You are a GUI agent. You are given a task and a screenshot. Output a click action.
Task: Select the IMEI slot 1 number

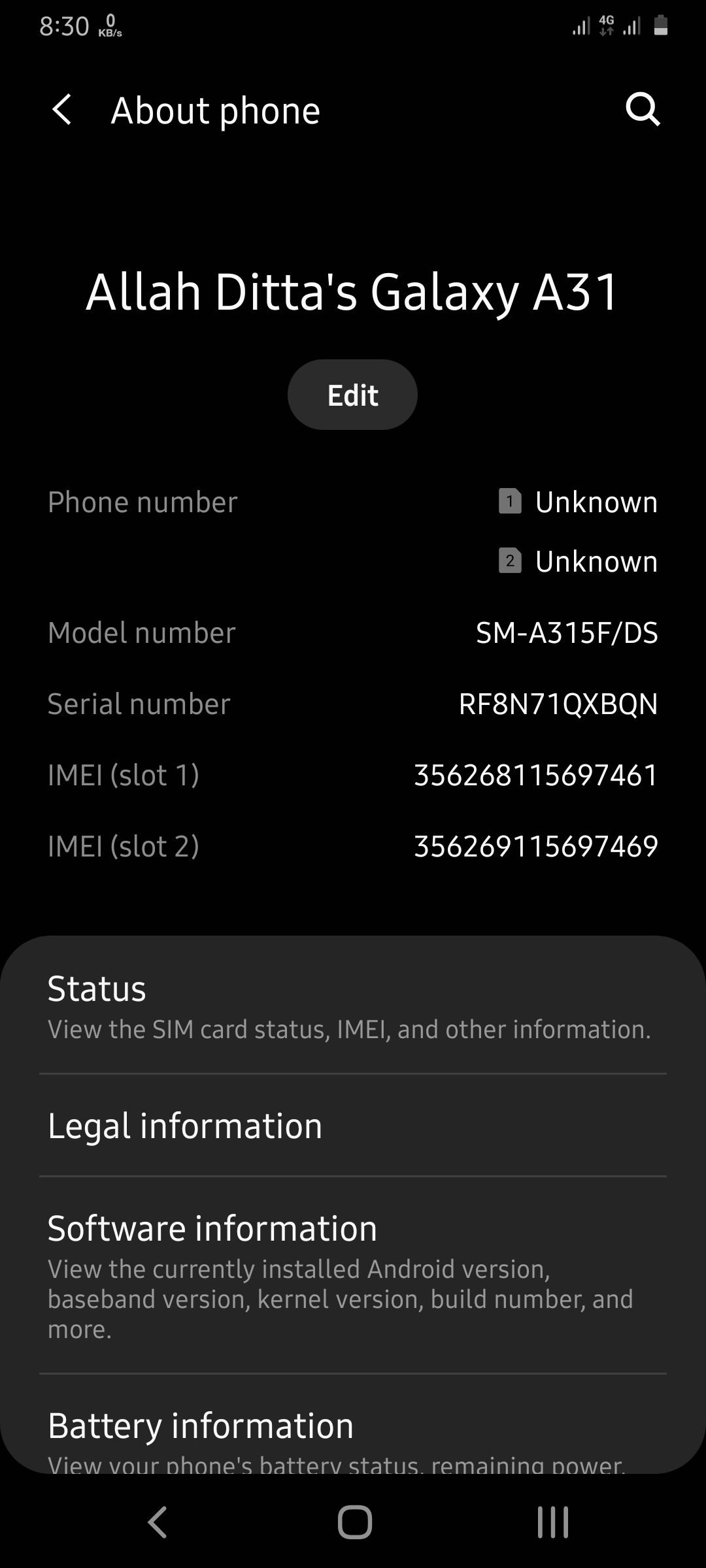536,776
